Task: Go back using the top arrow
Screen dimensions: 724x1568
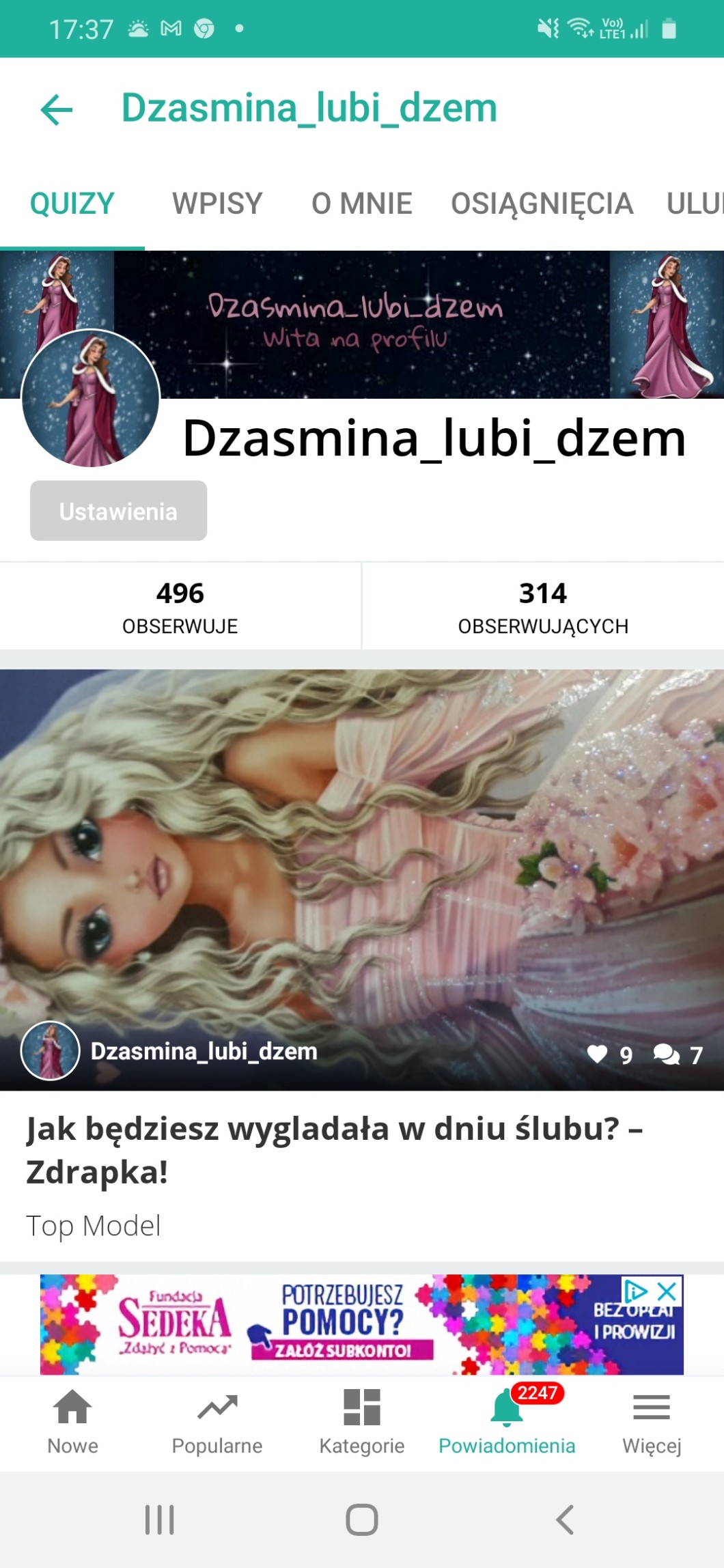Action: (57, 110)
